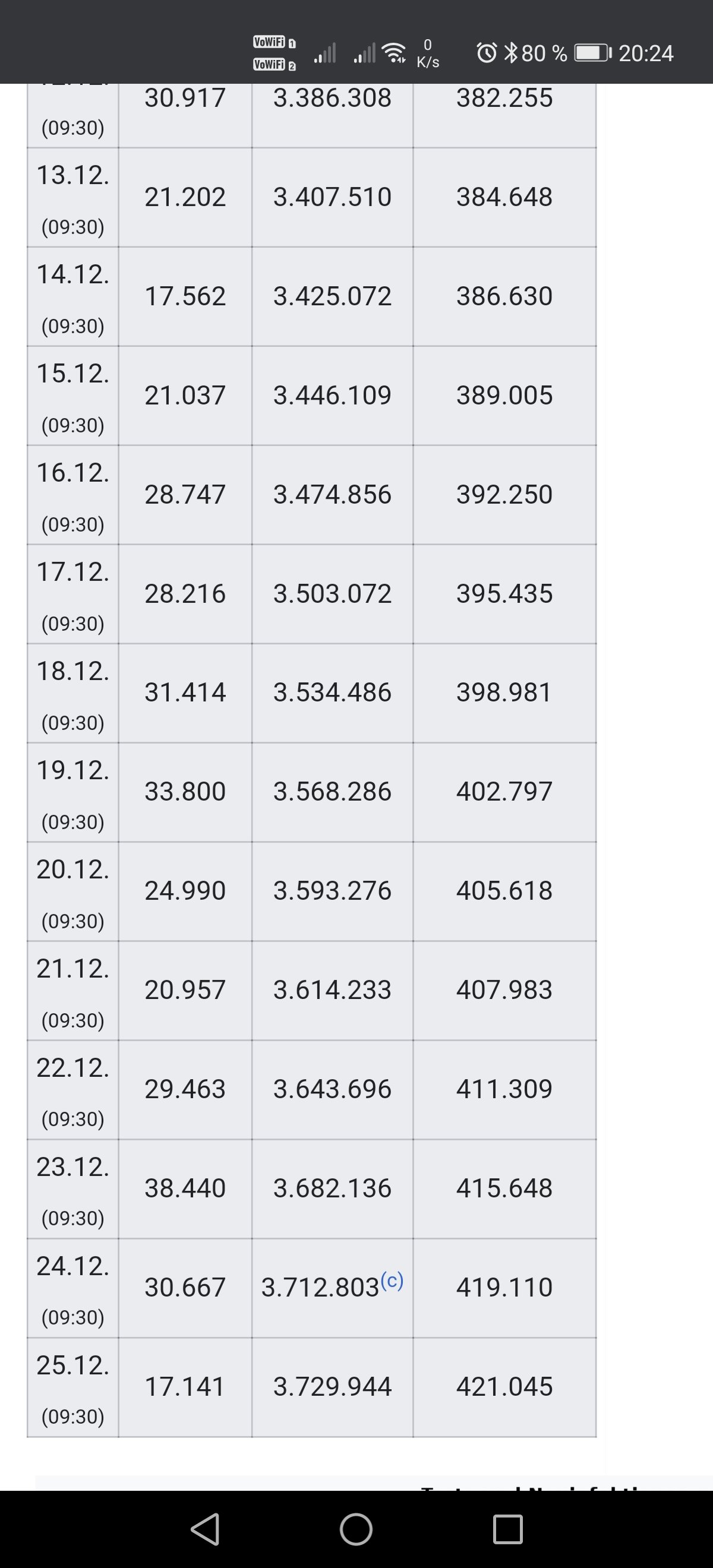This screenshot has width=713, height=1568.
Task: Return to the home screen
Action: (x=356, y=1529)
